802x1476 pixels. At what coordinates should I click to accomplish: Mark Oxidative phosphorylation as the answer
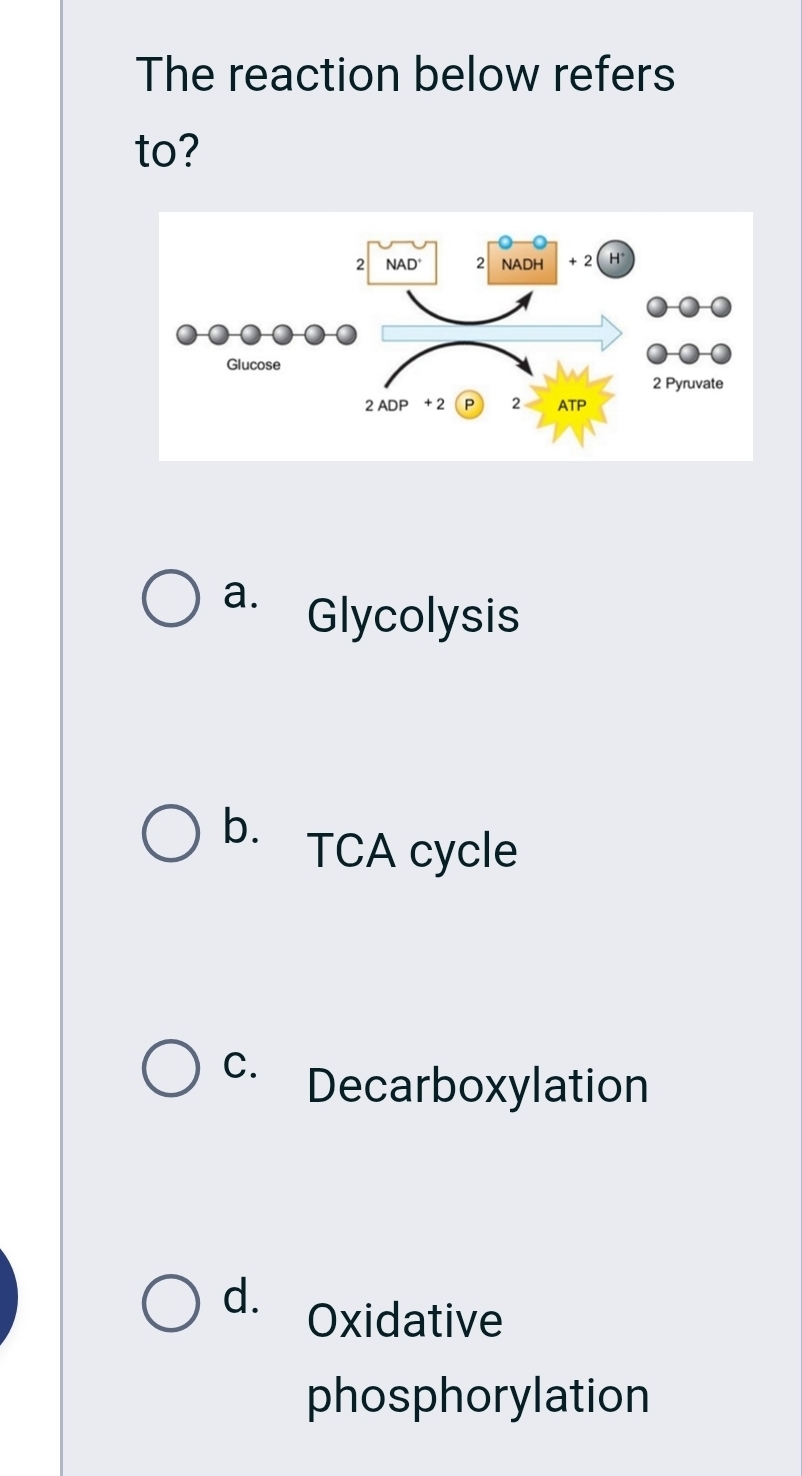169,1304
